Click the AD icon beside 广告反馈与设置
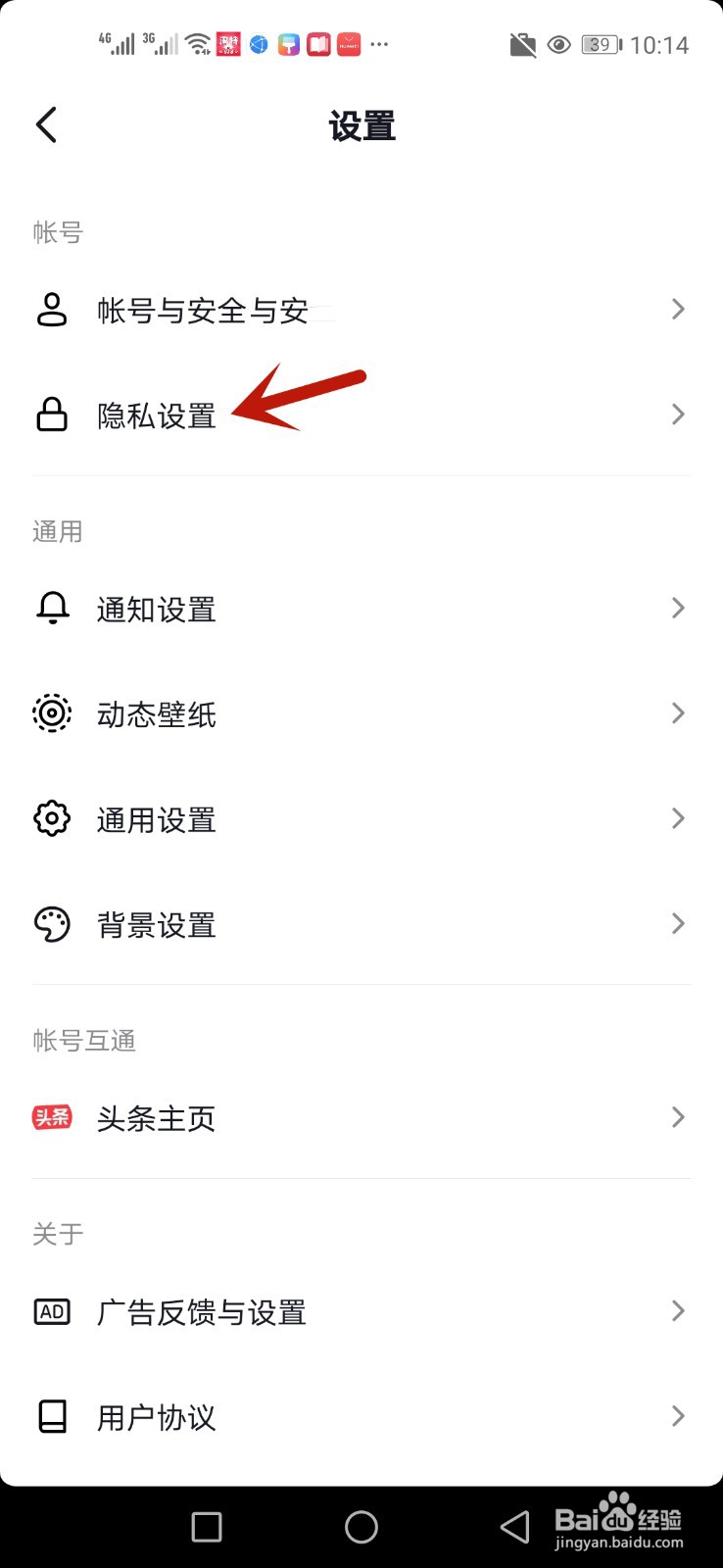The height and width of the screenshot is (1568, 723). [52, 1311]
